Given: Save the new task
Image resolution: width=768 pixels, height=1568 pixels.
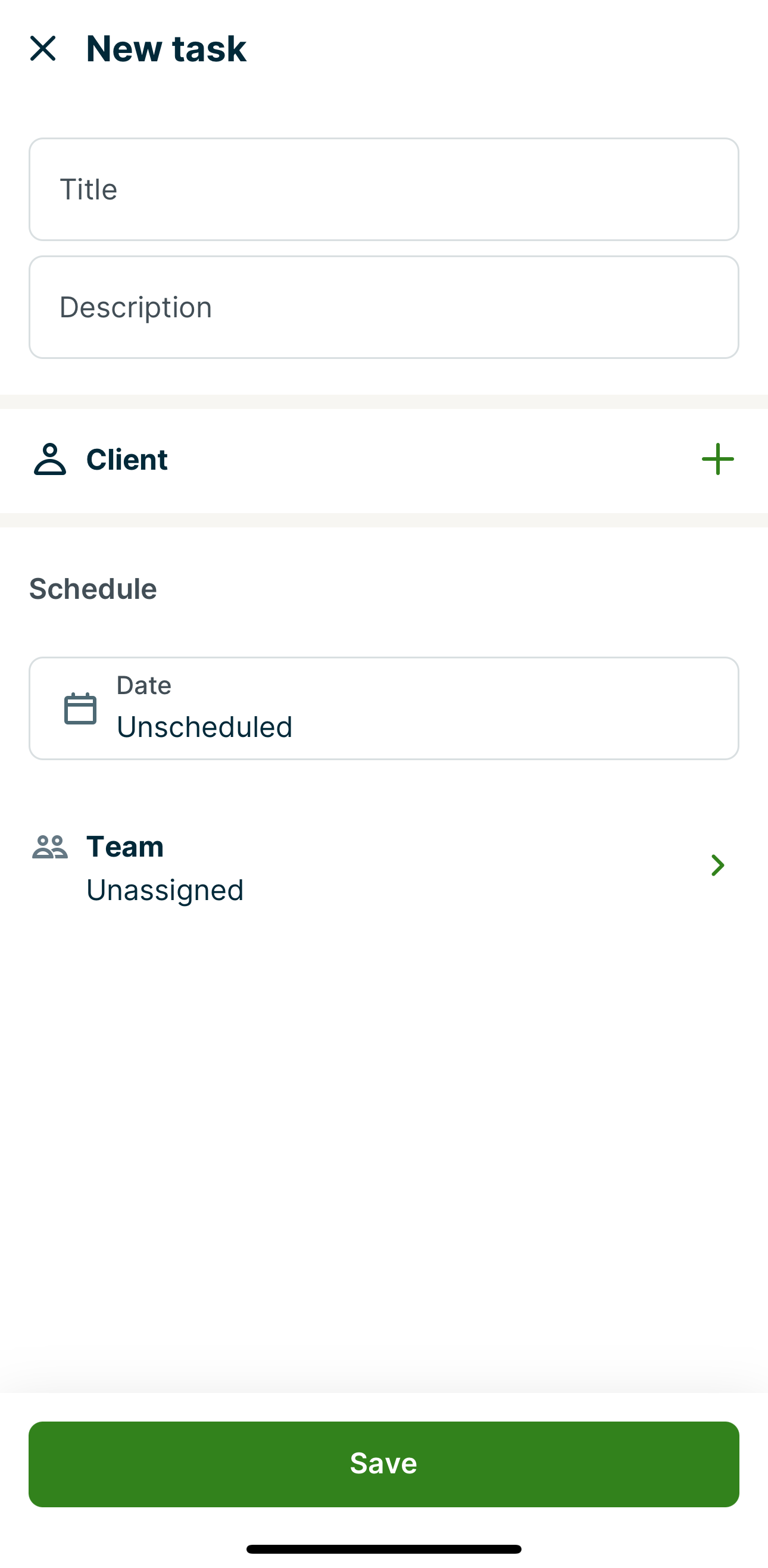Looking at the screenshot, I should click(383, 1463).
